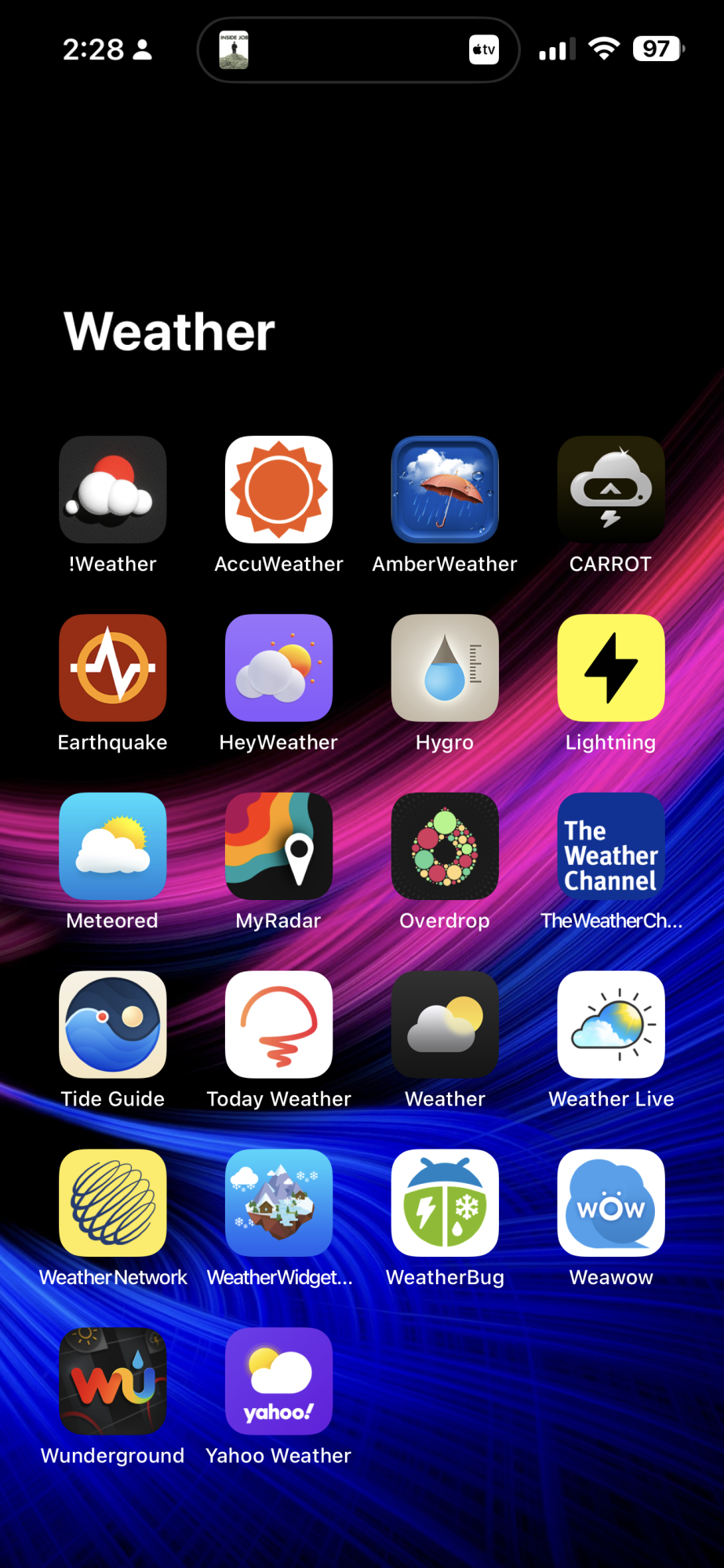Screen dimensions: 724x1568
Task: Launch The Weather Channel app
Action: click(x=610, y=846)
